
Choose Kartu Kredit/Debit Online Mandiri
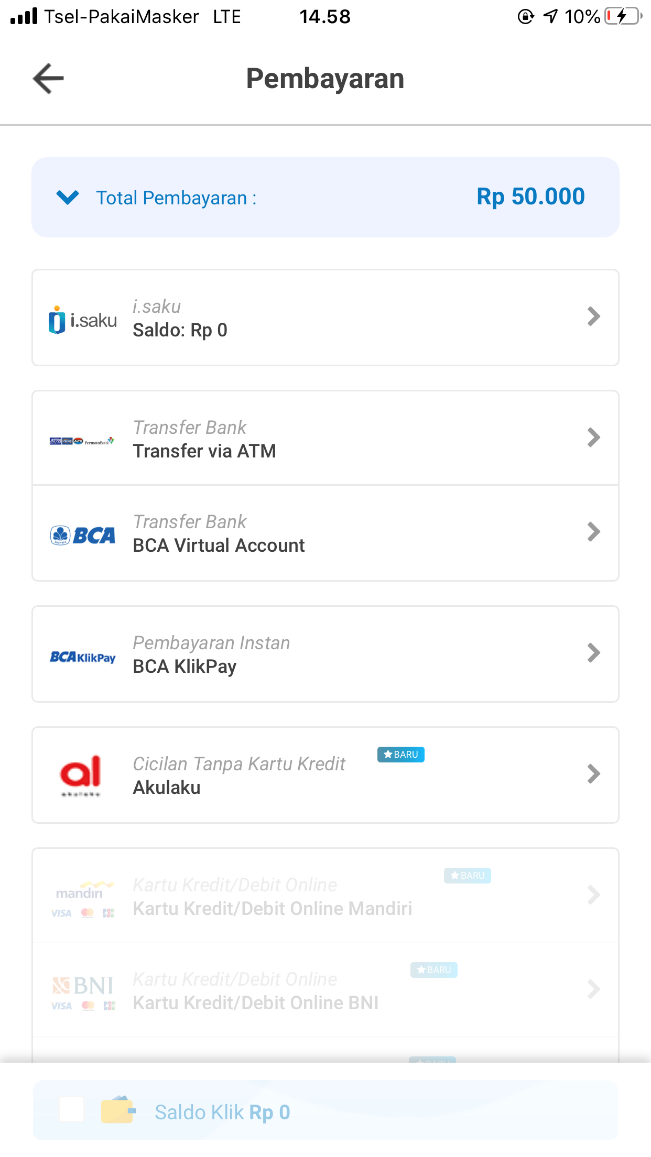(x=325, y=896)
